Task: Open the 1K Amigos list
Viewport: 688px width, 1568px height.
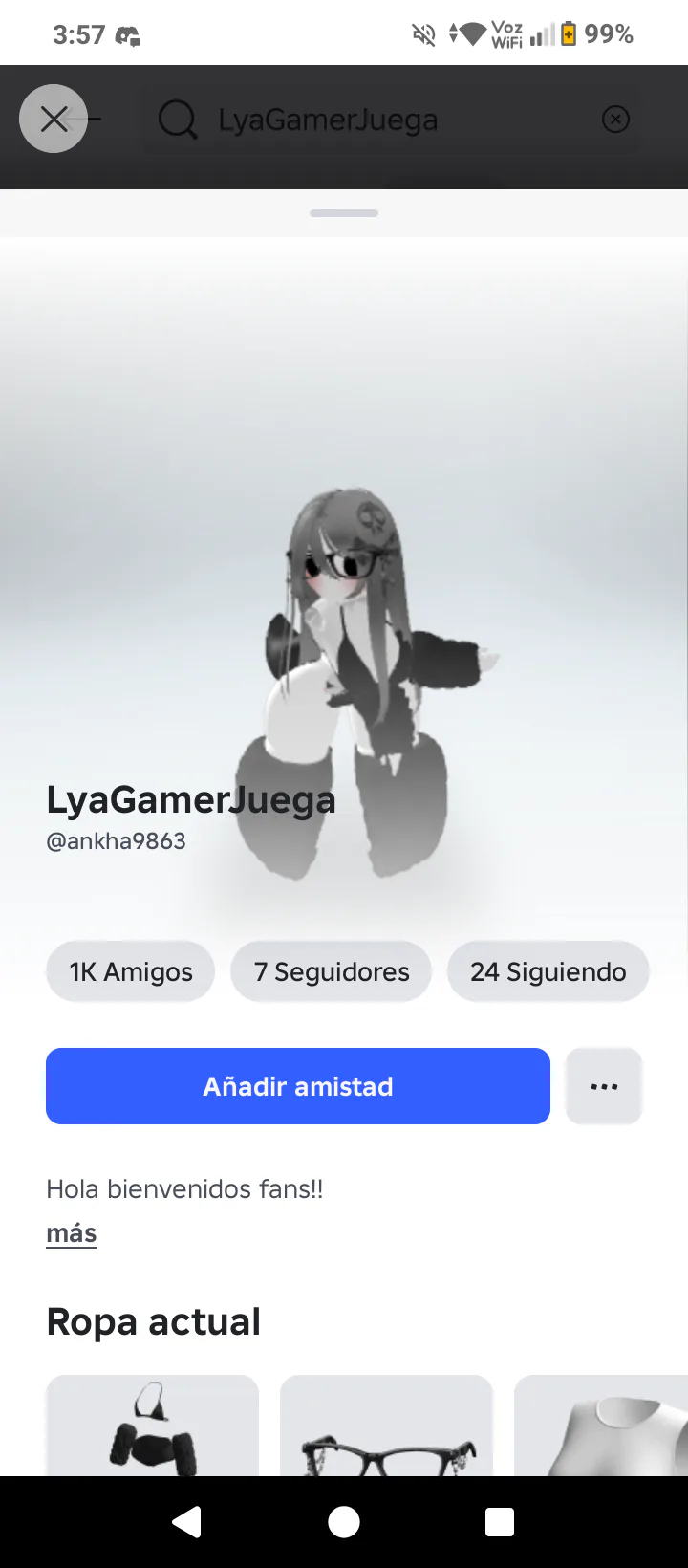Action: tap(131, 971)
